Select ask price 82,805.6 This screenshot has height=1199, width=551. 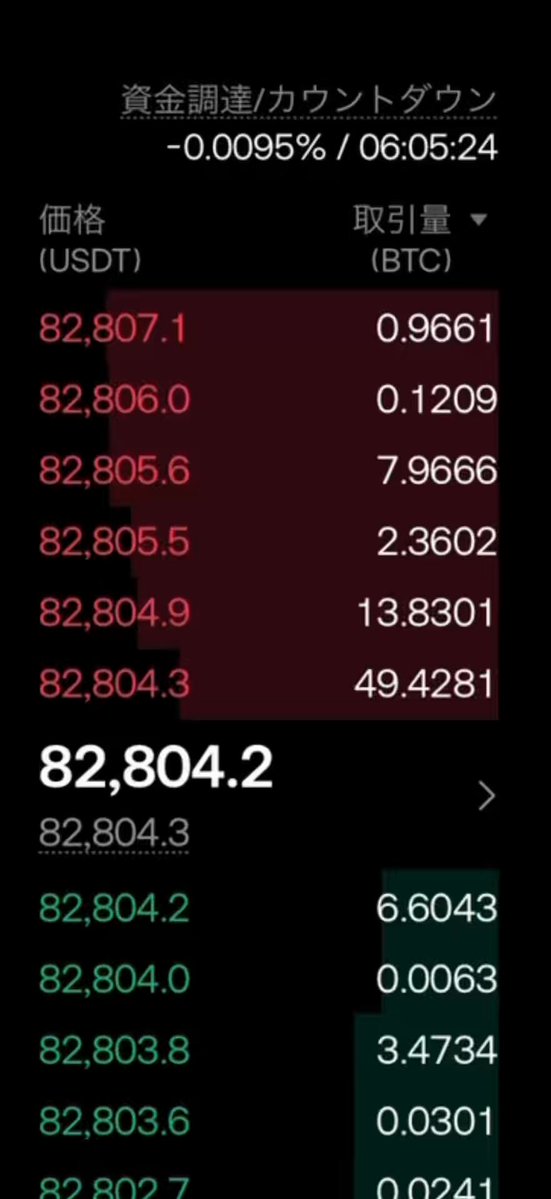(115, 470)
